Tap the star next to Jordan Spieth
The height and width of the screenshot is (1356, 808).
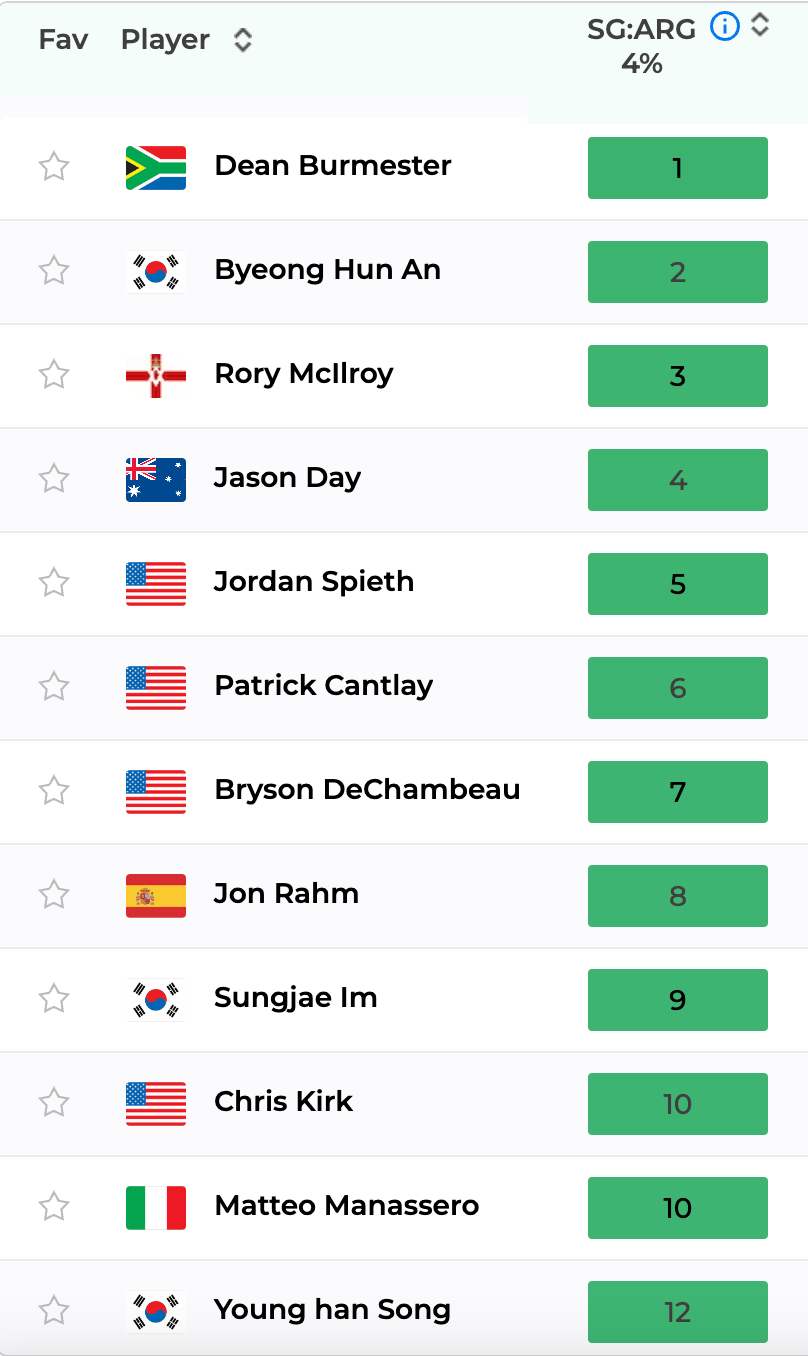[x=54, y=582]
